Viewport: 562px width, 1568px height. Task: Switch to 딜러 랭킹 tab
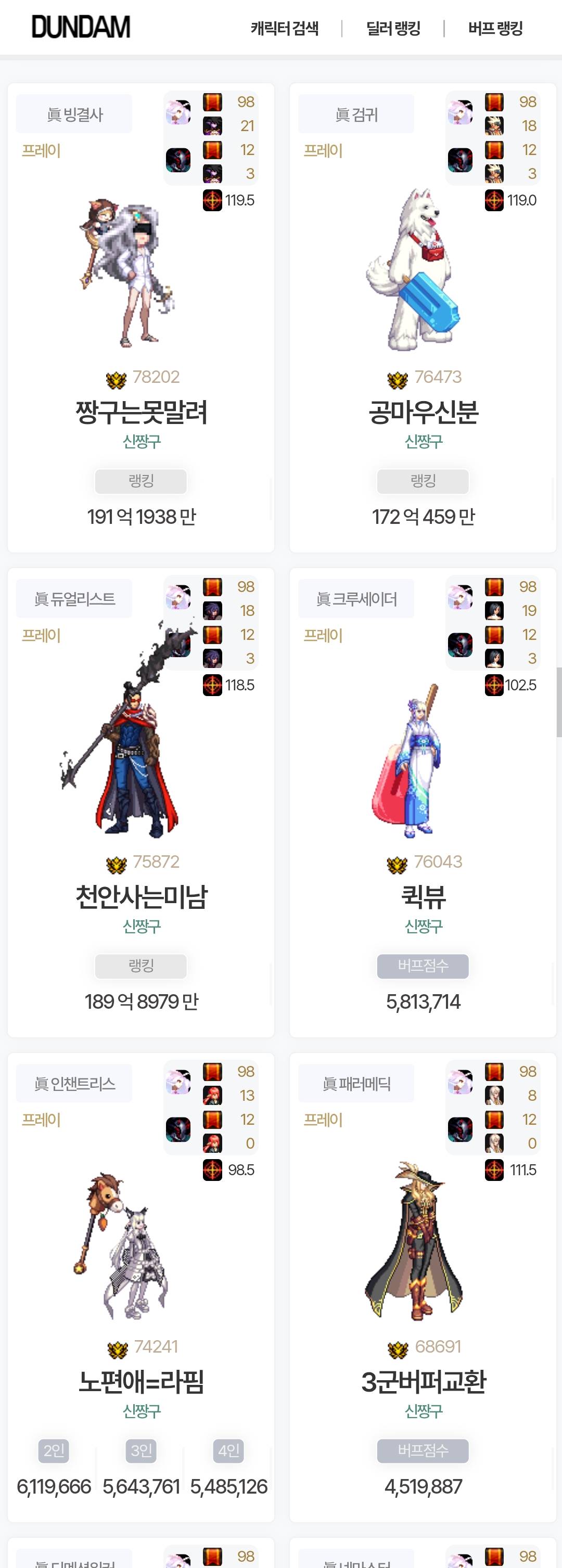pos(393,28)
